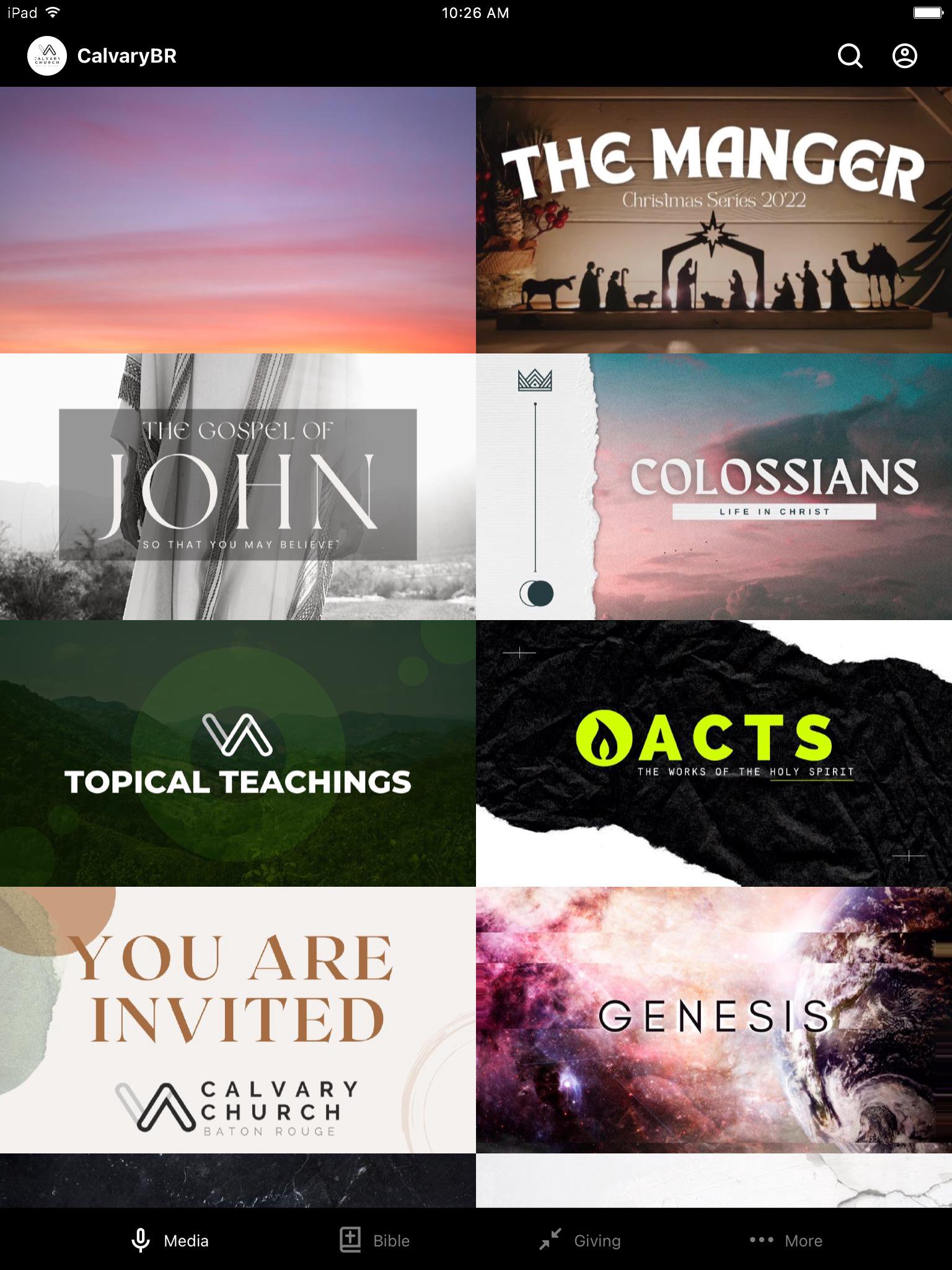Open the account profile icon
This screenshot has height=1270, width=952.
point(904,56)
